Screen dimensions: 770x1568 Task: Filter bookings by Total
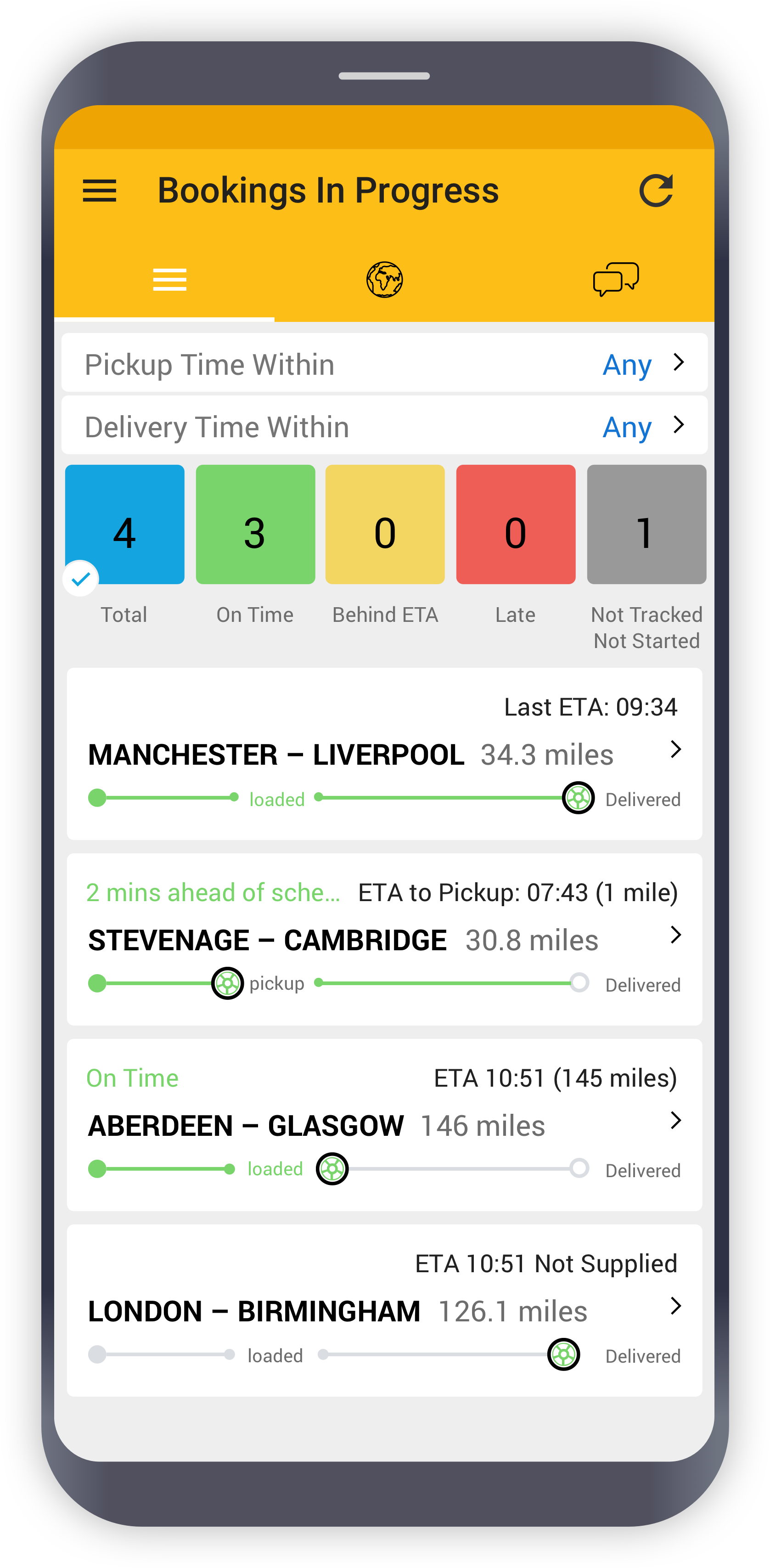[125, 525]
